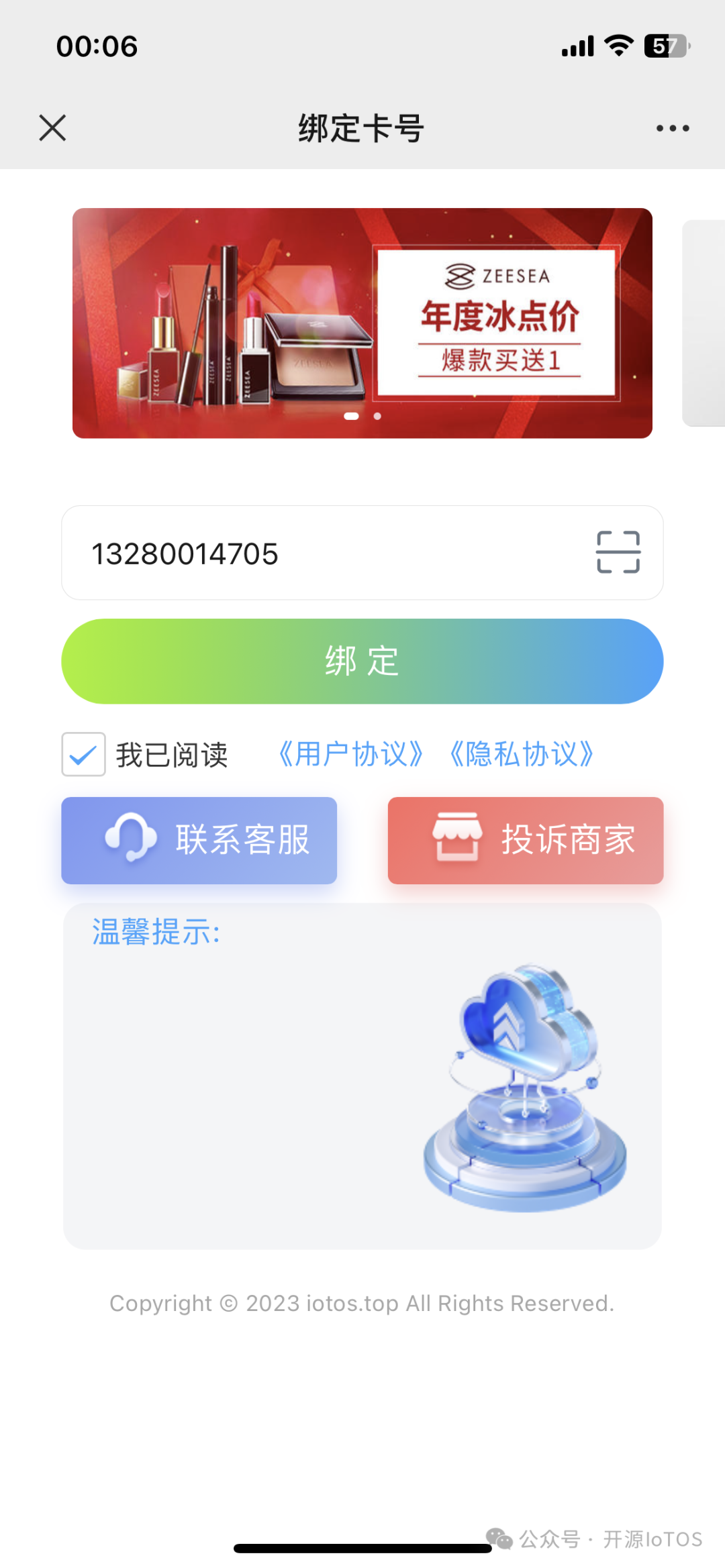
Task: Select the second carousel indicator dot
Action: click(377, 416)
